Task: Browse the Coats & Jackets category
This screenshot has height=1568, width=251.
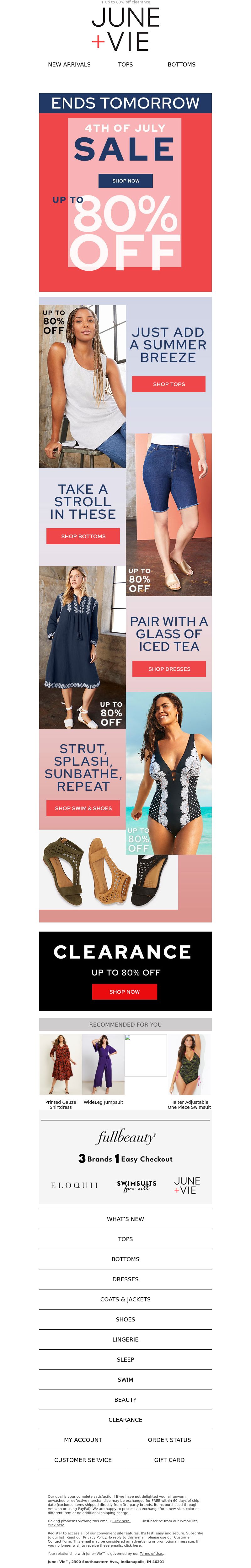Action: coord(125,1300)
